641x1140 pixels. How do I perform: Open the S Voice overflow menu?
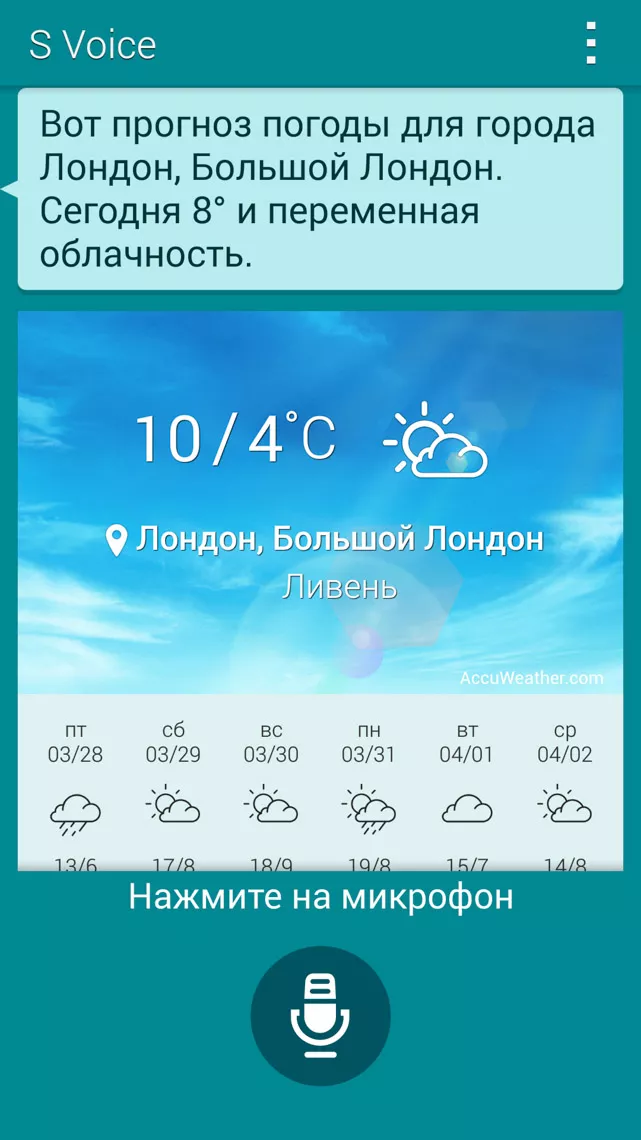[591, 43]
